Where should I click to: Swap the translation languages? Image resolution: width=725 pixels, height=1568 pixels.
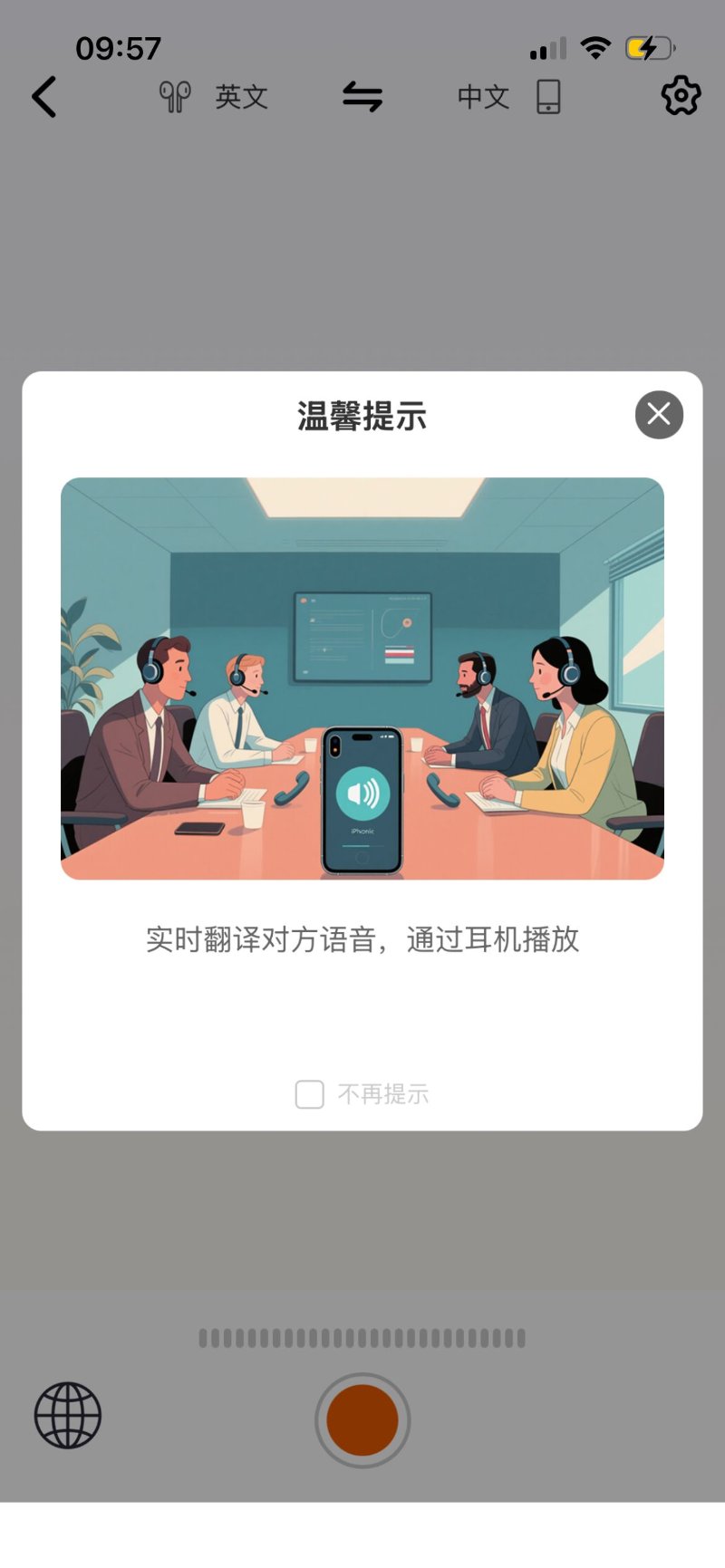362,97
